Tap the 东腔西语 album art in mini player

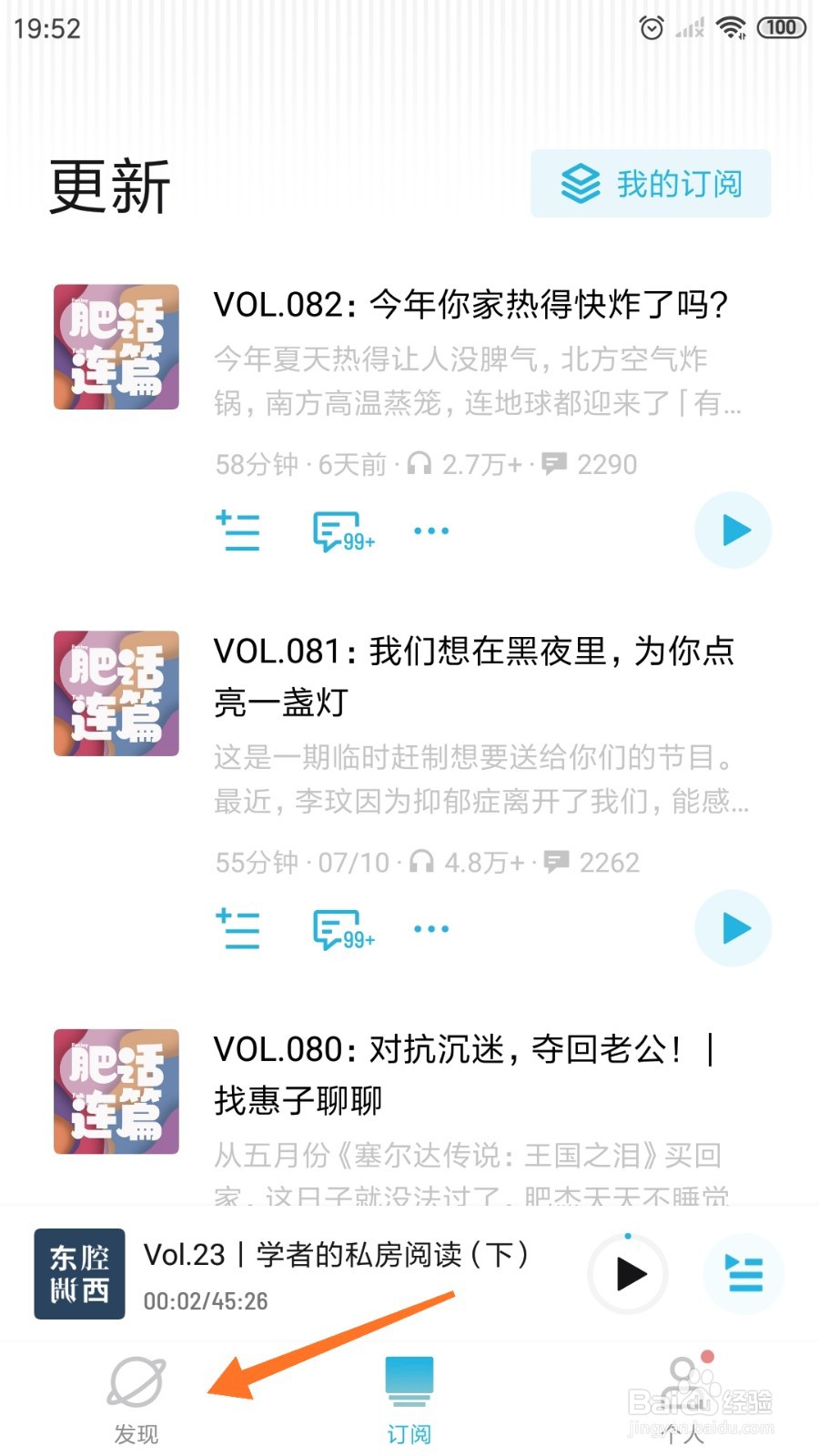click(78, 1274)
